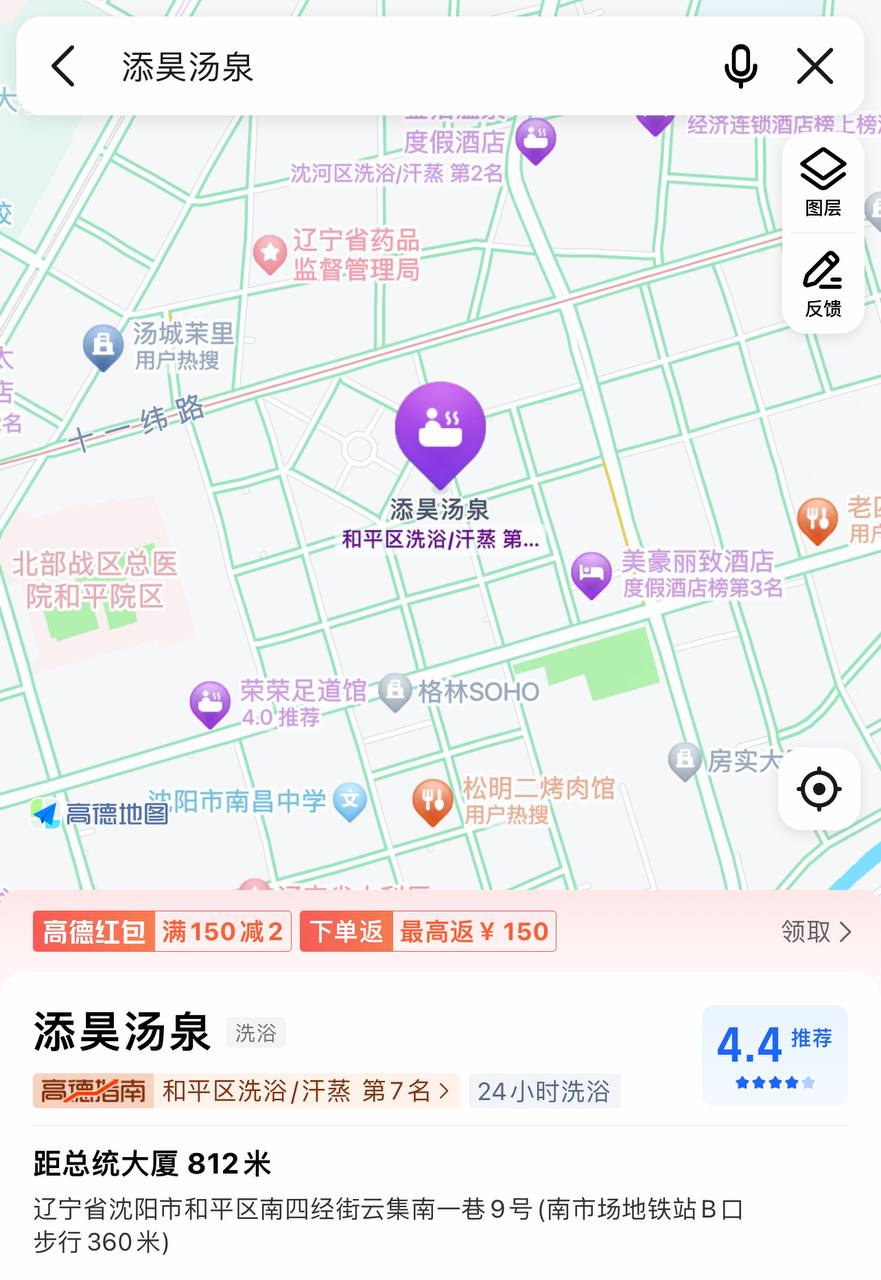Claim the 高德红包 coupon via 领取
Viewport: 881px width, 1280px height.
click(x=816, y=932)
